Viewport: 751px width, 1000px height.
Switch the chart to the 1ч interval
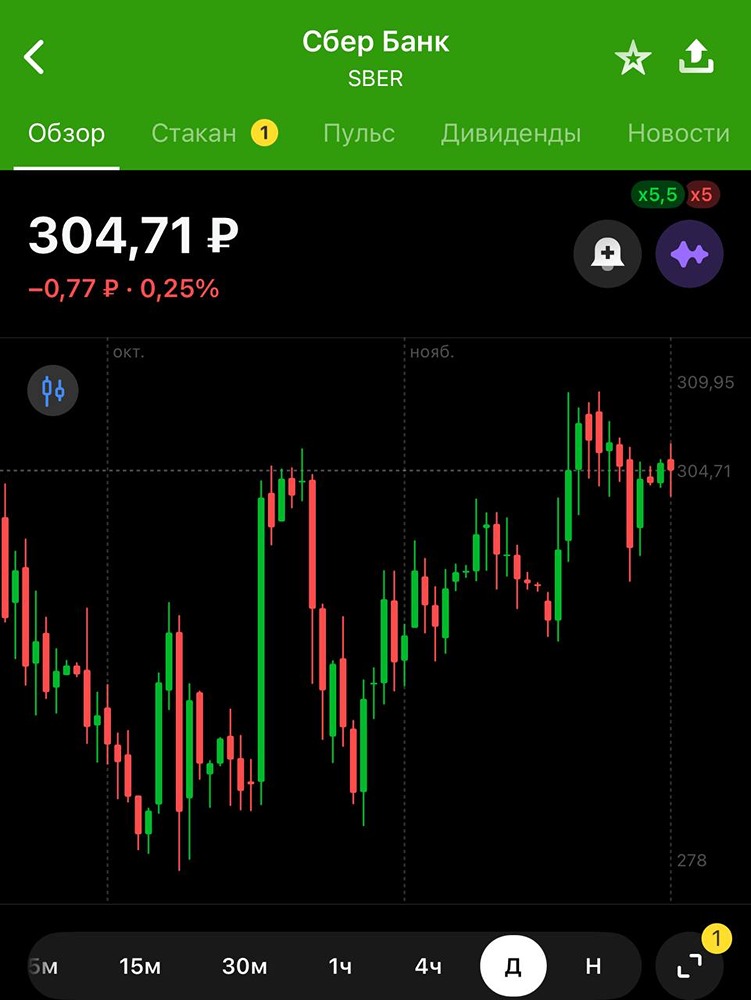(x=340, y=966)
